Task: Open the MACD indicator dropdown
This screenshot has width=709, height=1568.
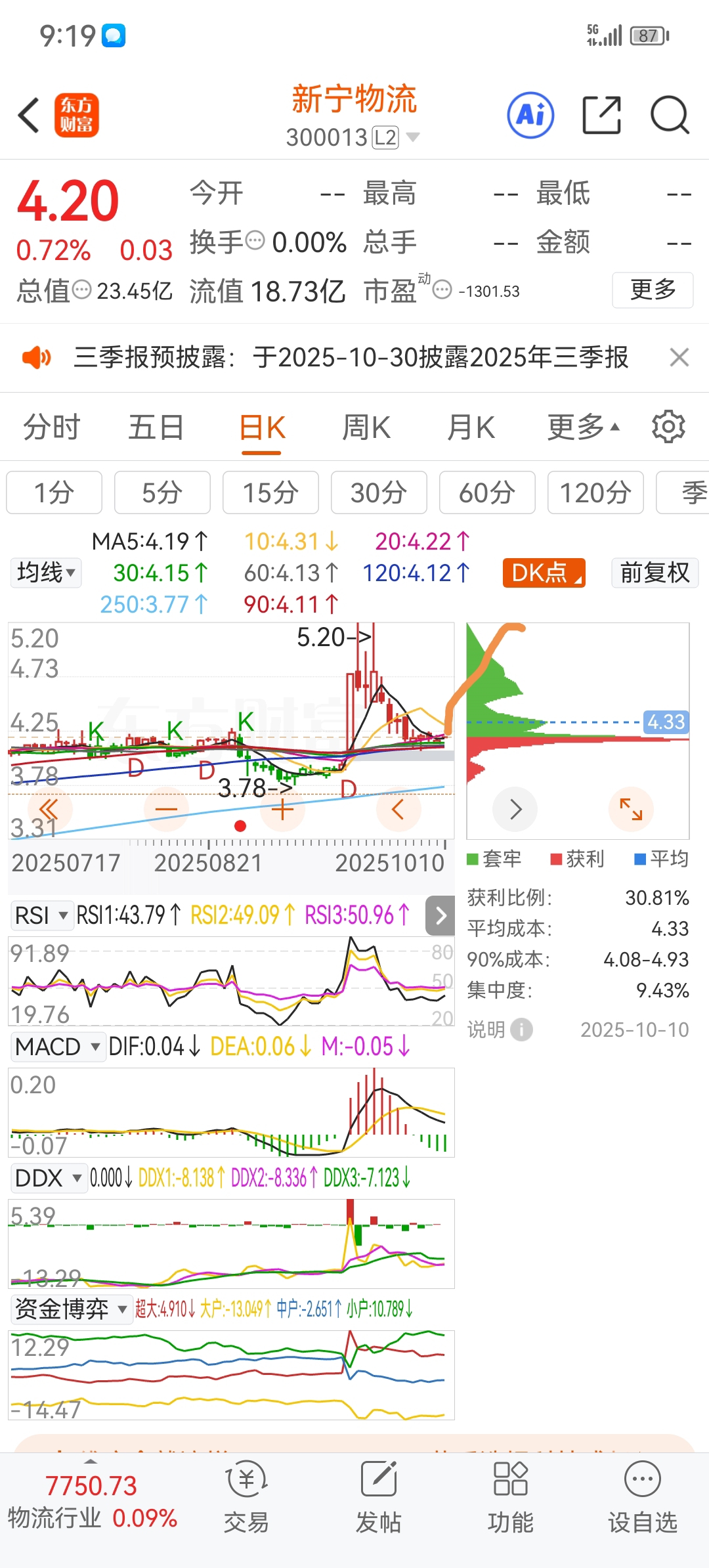Action: 57,1046
